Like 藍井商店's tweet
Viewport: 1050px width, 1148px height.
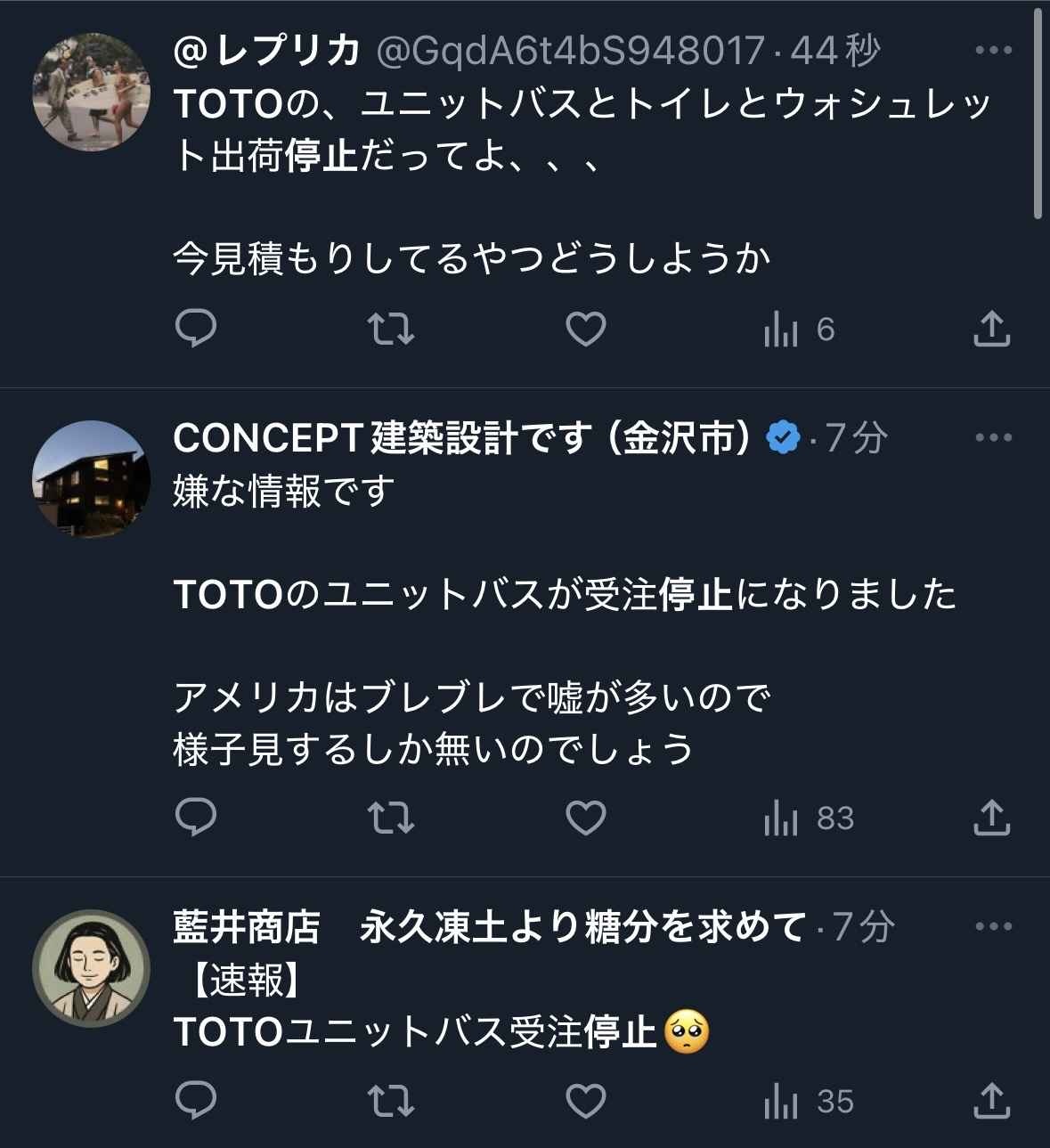coord(586,1102)
